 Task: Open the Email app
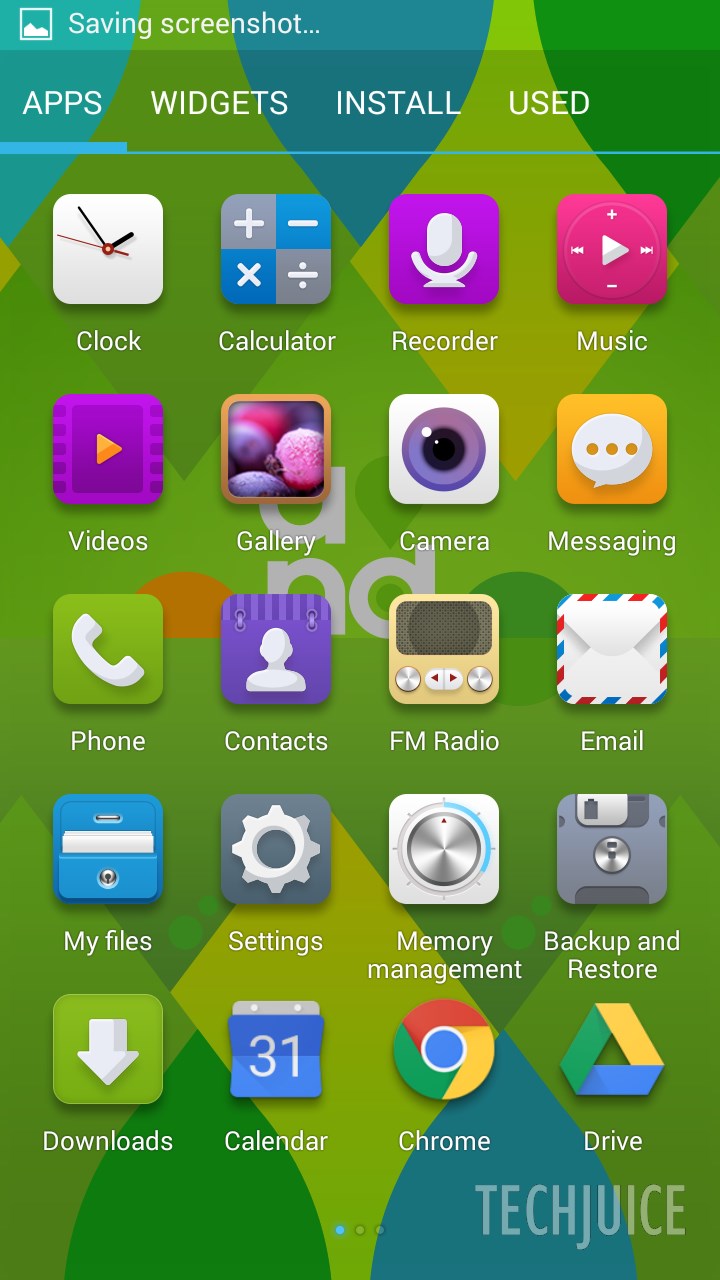(x=612, y=649)
